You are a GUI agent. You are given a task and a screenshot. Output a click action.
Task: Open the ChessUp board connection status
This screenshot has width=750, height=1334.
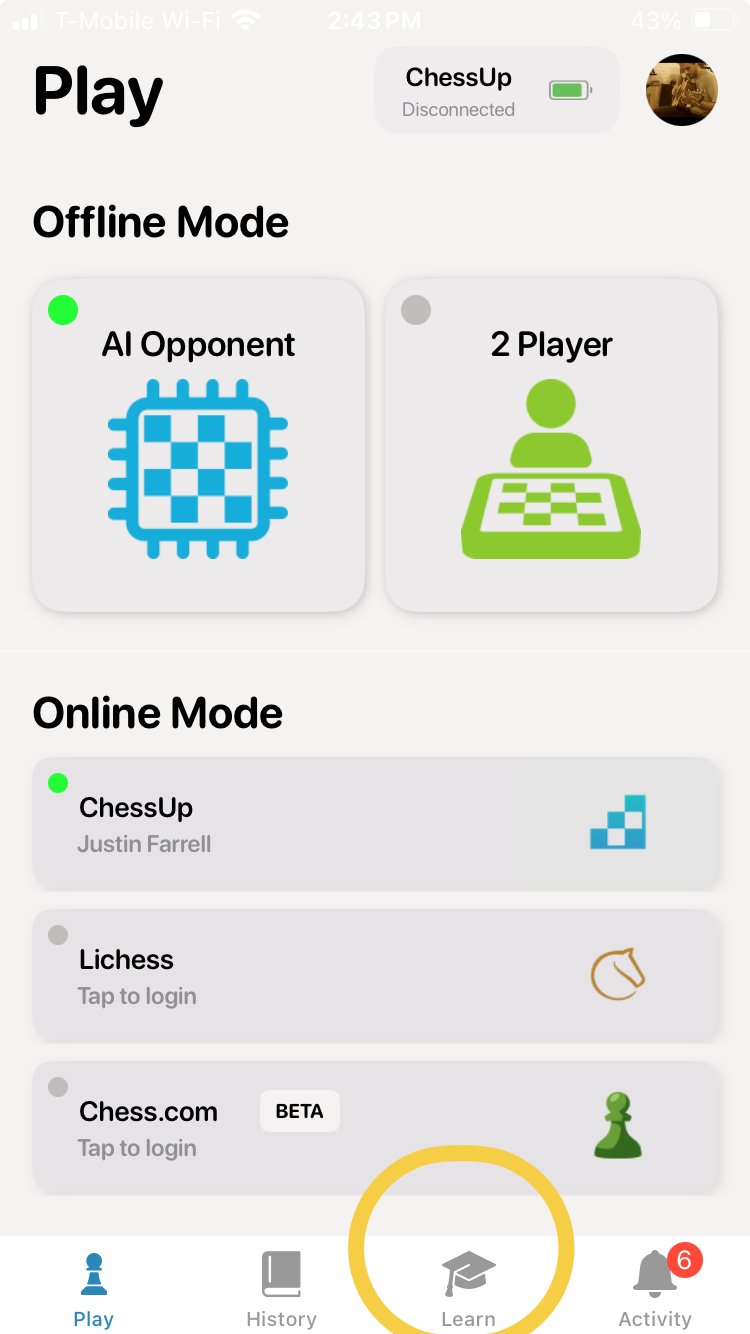click(496, 91)
